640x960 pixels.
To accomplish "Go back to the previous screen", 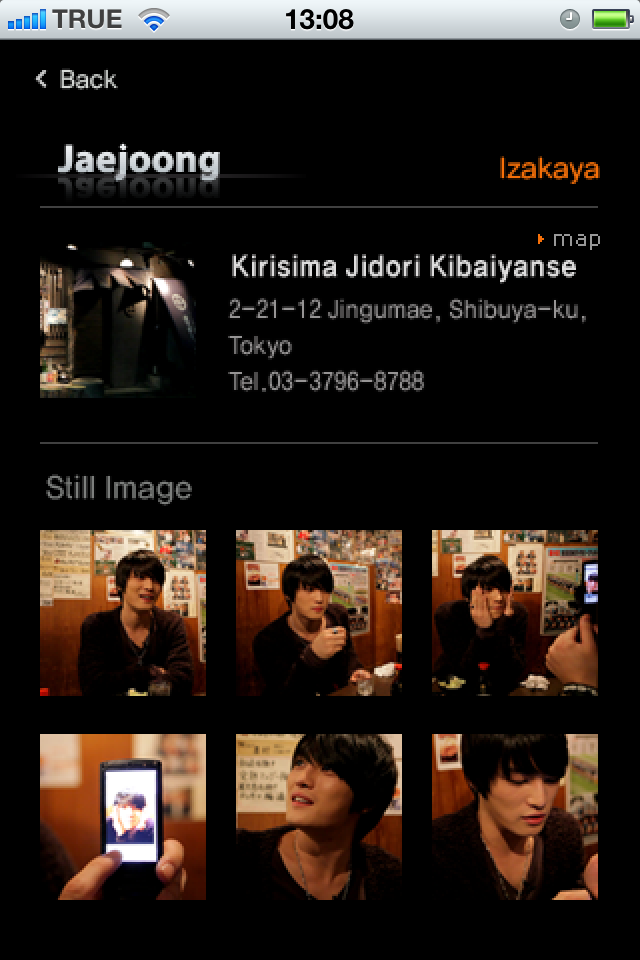I will point(77,80).
